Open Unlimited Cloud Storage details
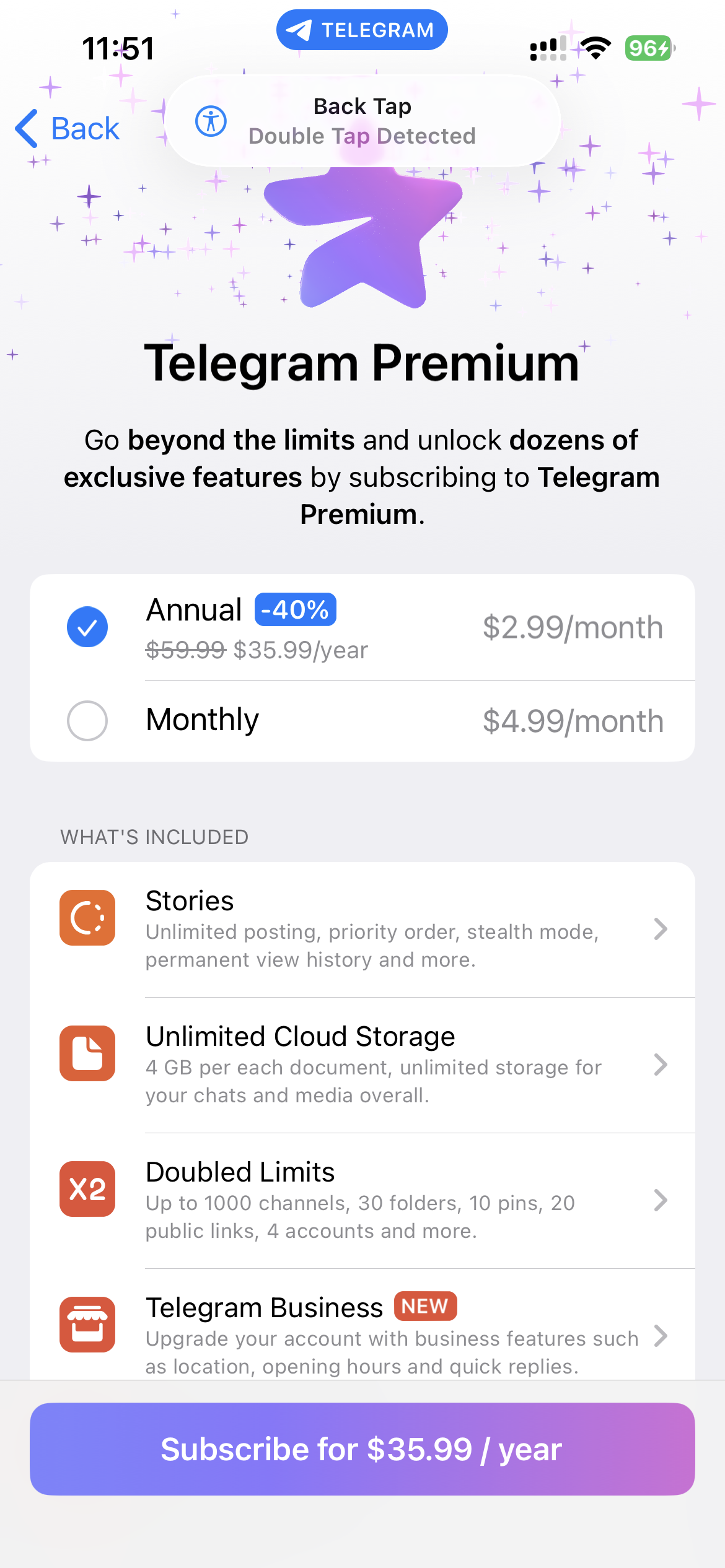The image size is (725, 1568). point(362,1065)
